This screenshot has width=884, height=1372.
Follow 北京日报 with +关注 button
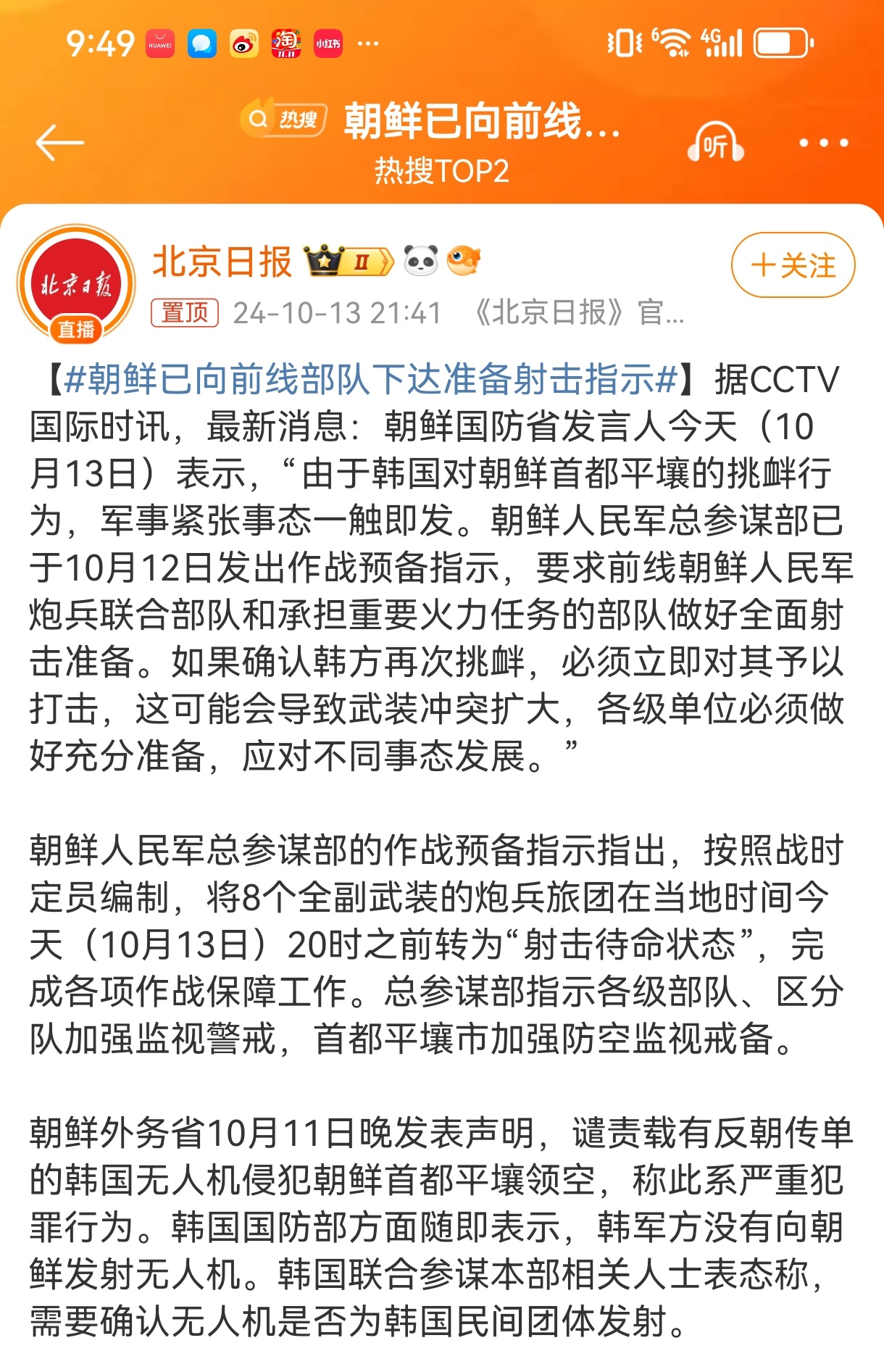pos(793,265)
